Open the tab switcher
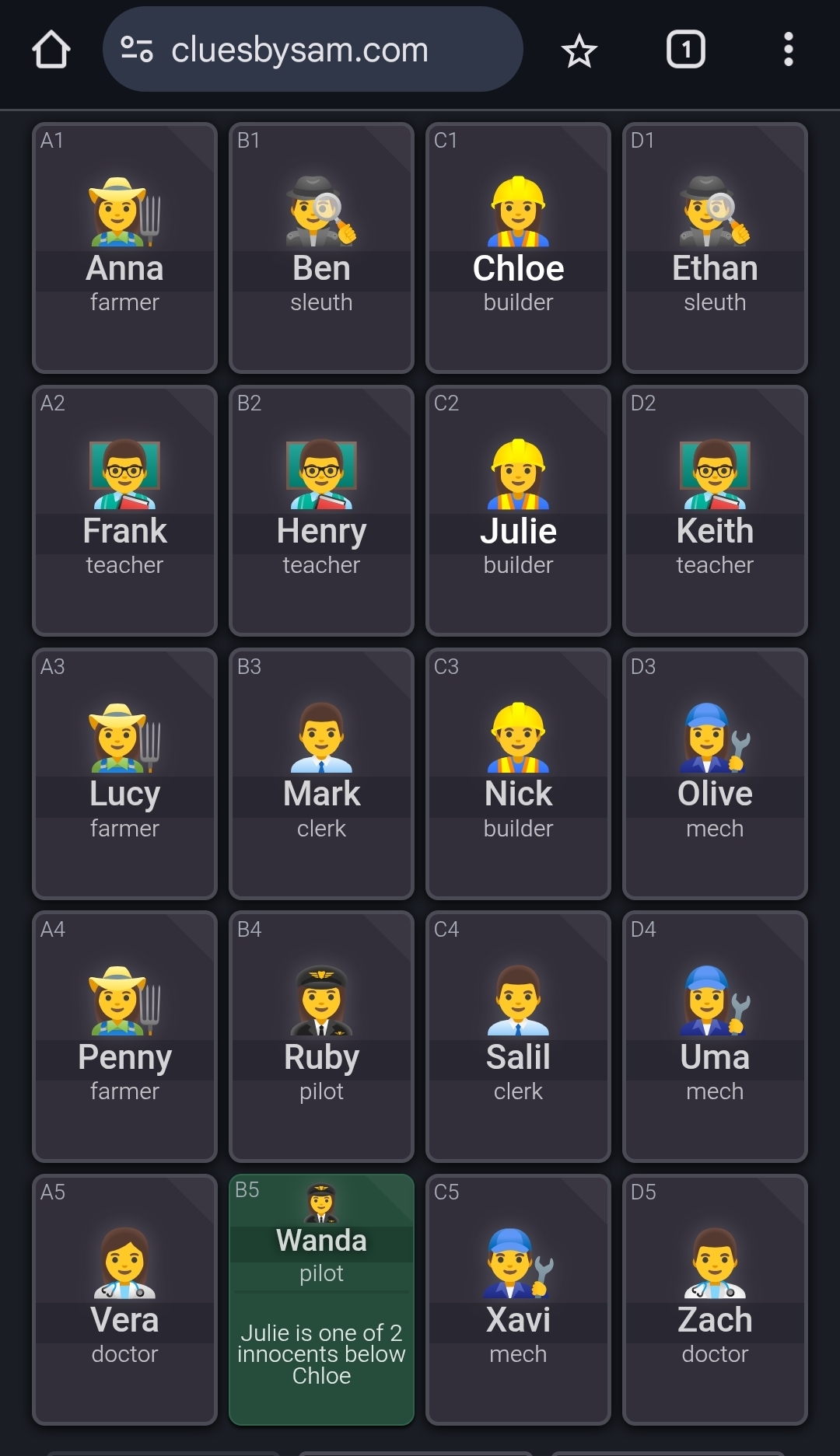 [x=685, y=50]
